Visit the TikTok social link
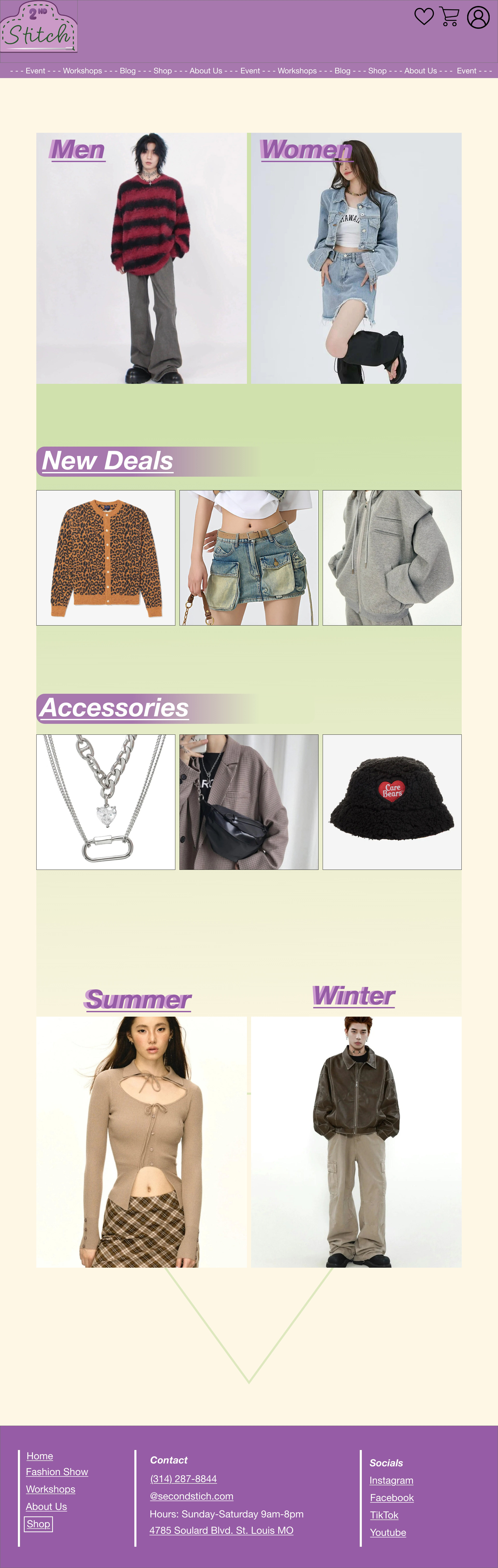 click(384, 1515)
